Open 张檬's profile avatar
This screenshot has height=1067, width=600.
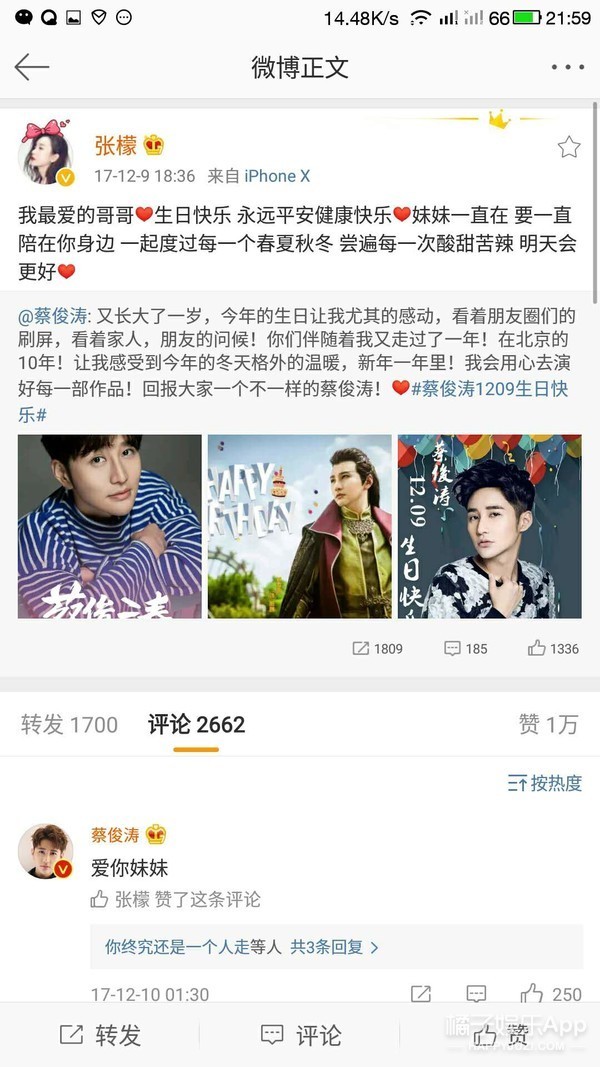tap(46, 155)
